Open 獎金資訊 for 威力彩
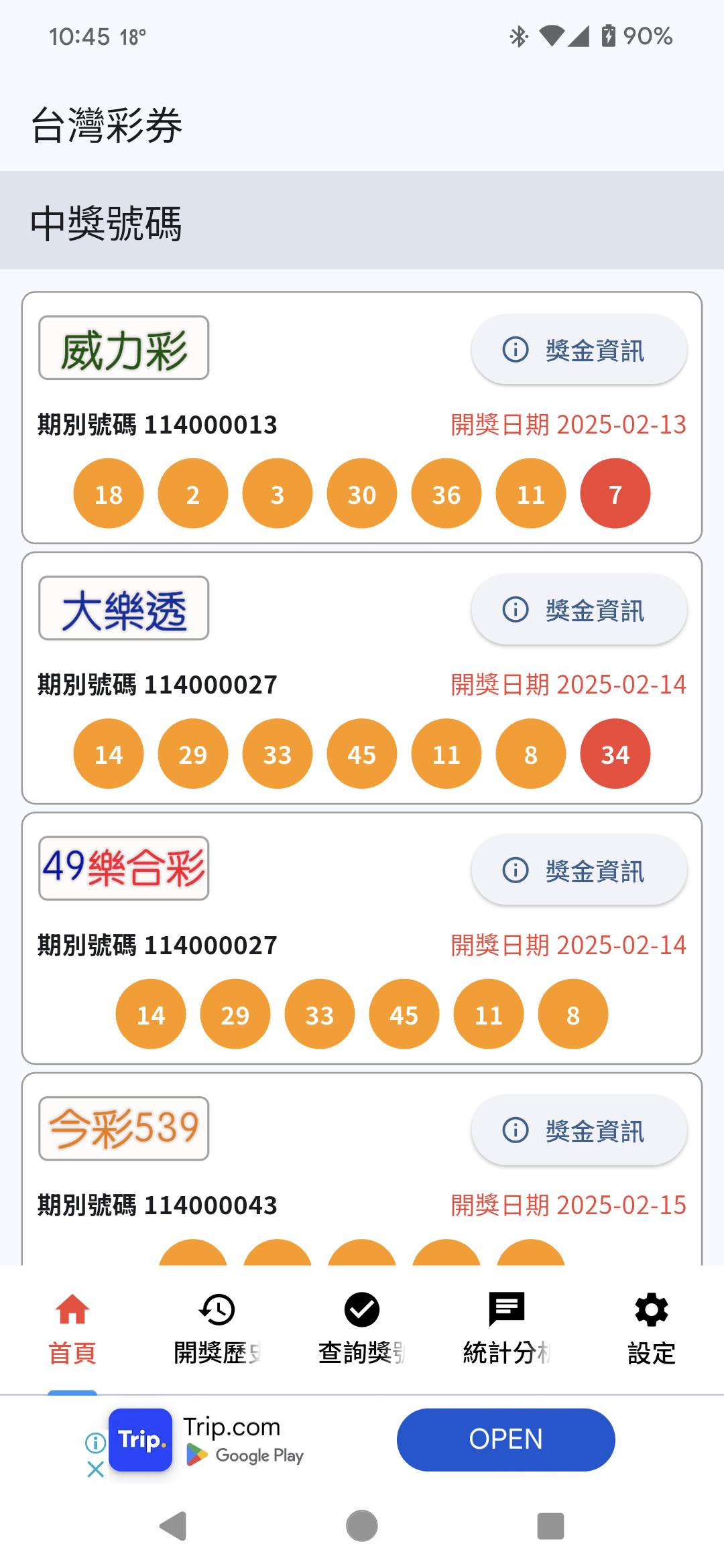Screen dimensions: 724x1568 tap(578, 350)
